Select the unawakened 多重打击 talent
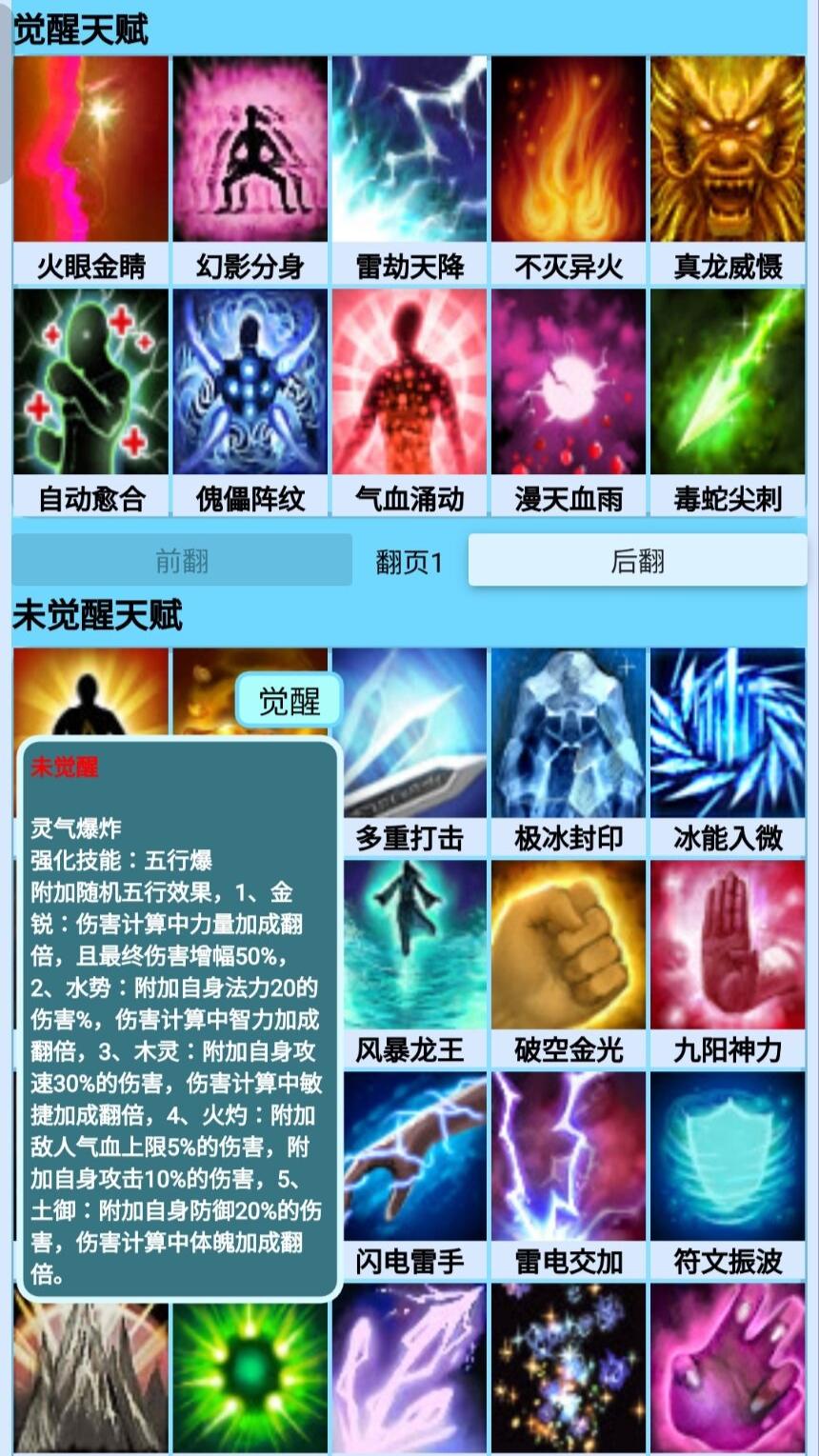Screen dimensions: 819x1456 tap(409, 752)
